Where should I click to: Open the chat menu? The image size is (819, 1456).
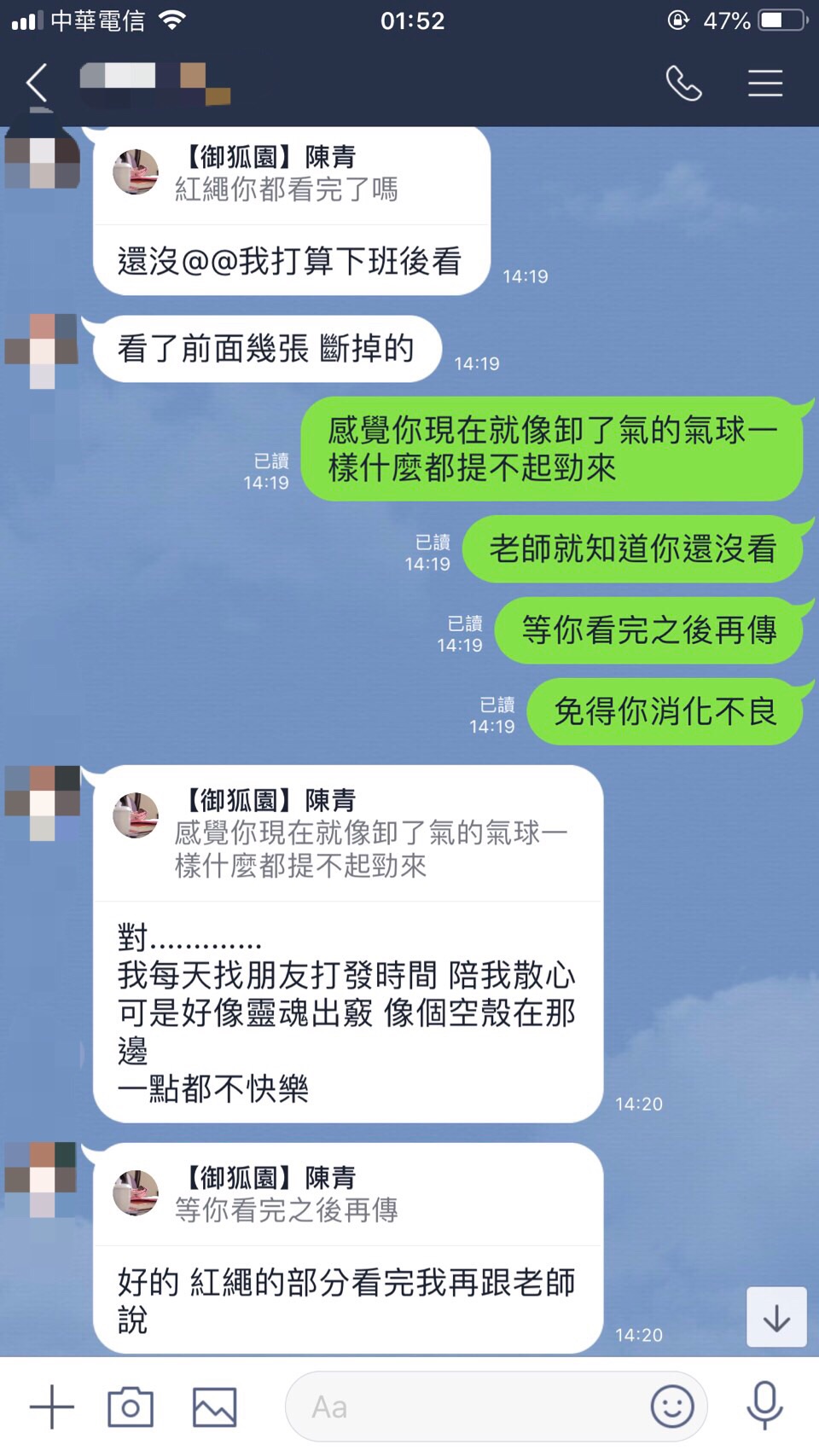point(765,84)
